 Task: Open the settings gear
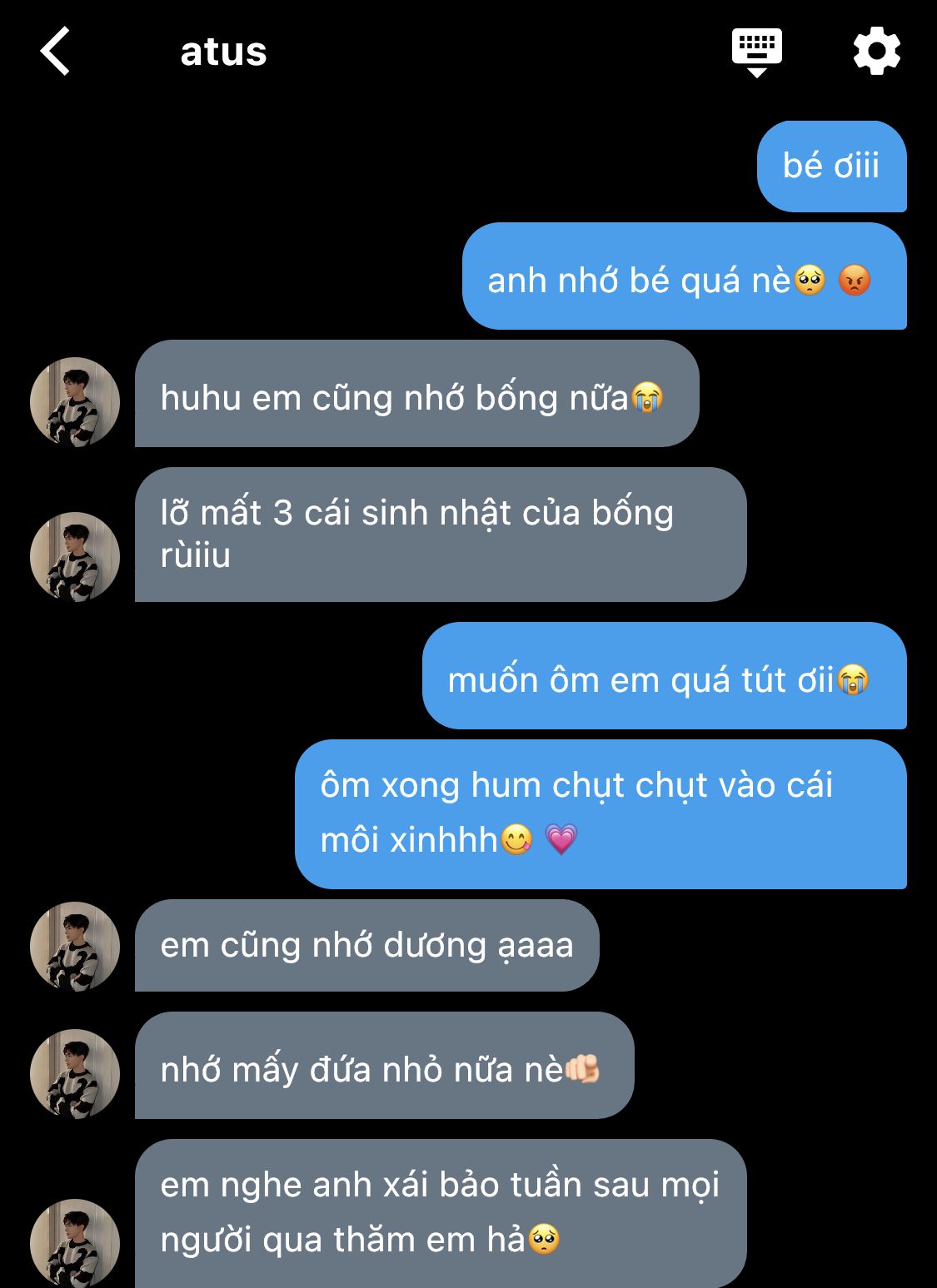pyautogui.click(x=877, y=52)
